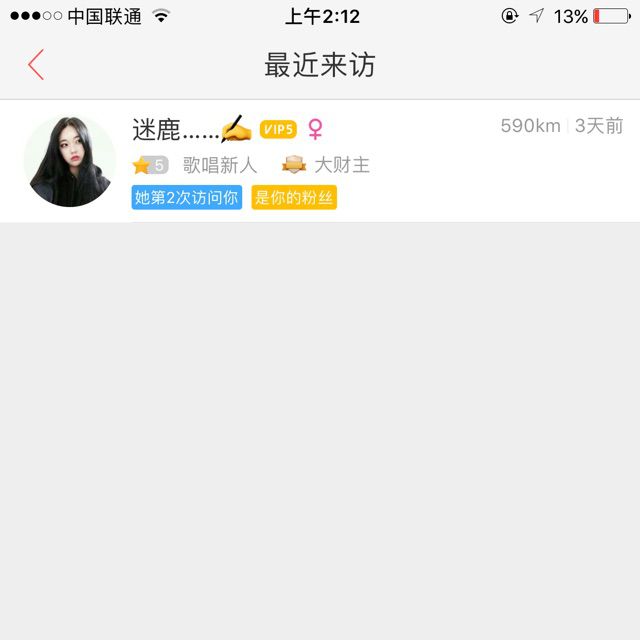View 迷鹿's profile picture
The image size is (640, 640).
point(69,161)
